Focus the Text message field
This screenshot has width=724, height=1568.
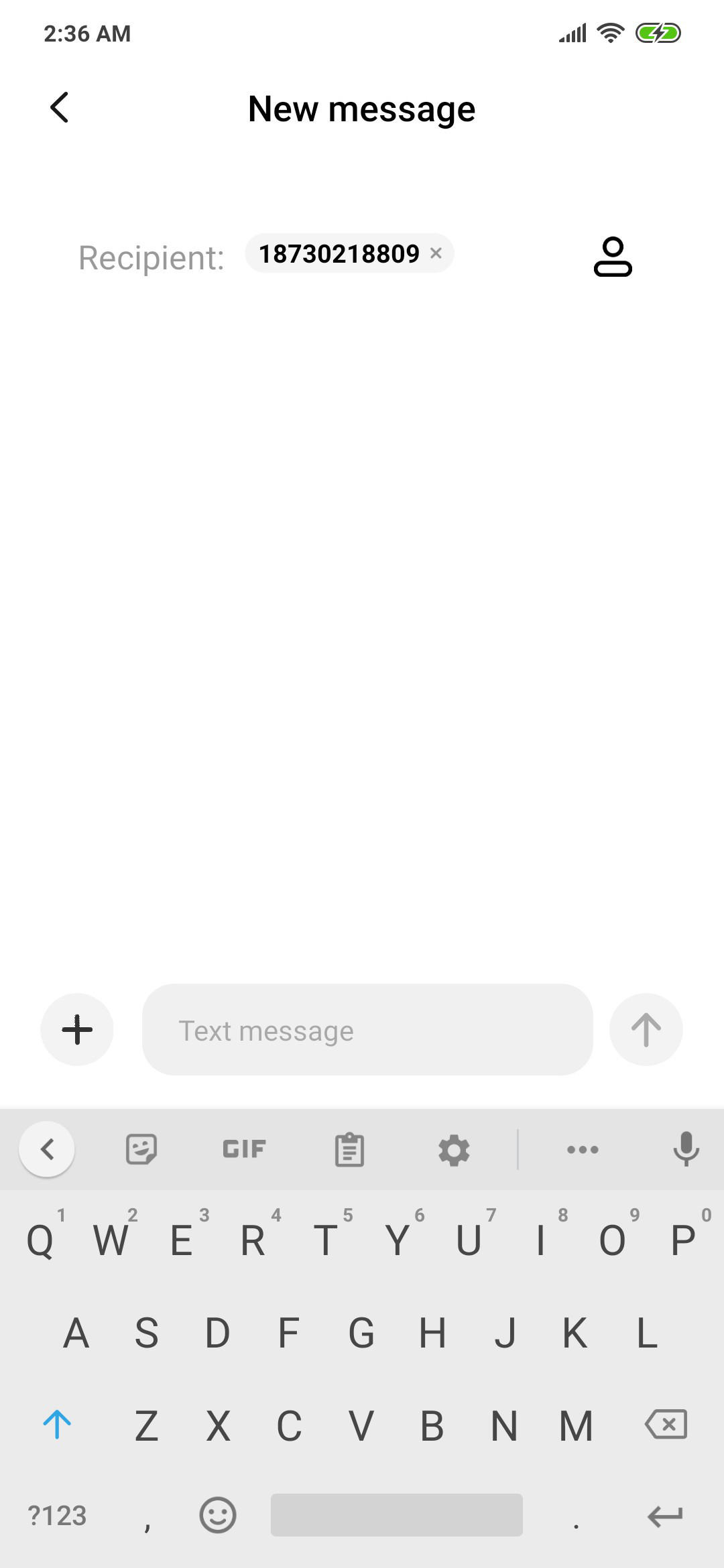[x=367, y=1030]
